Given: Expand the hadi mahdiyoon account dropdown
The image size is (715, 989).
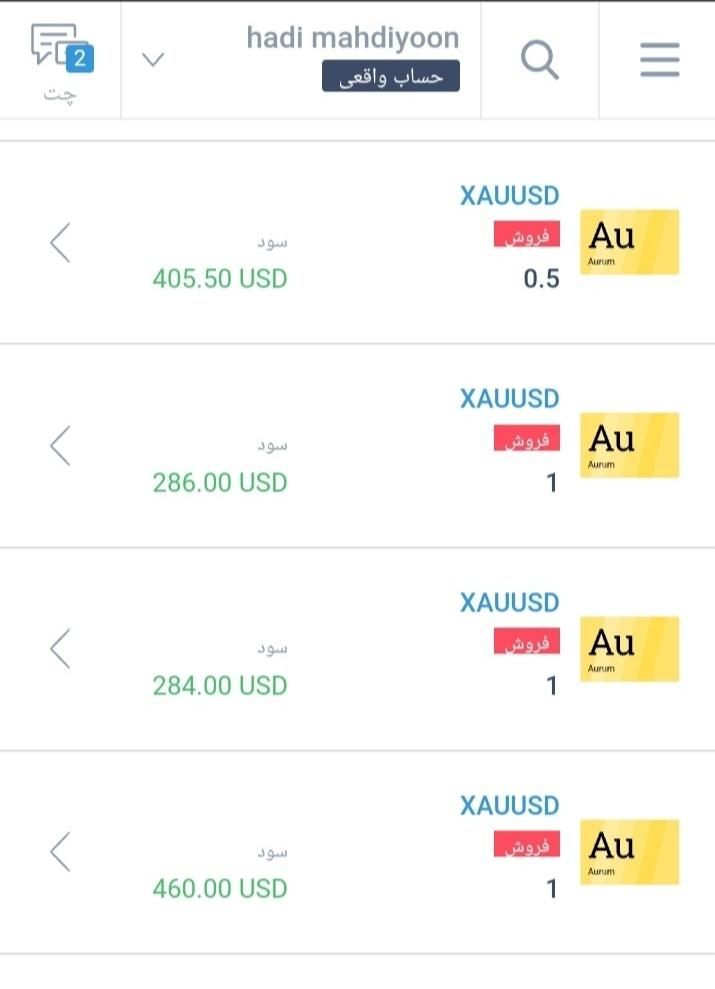Looking at the screenshot, I should [x=152, y=60].
